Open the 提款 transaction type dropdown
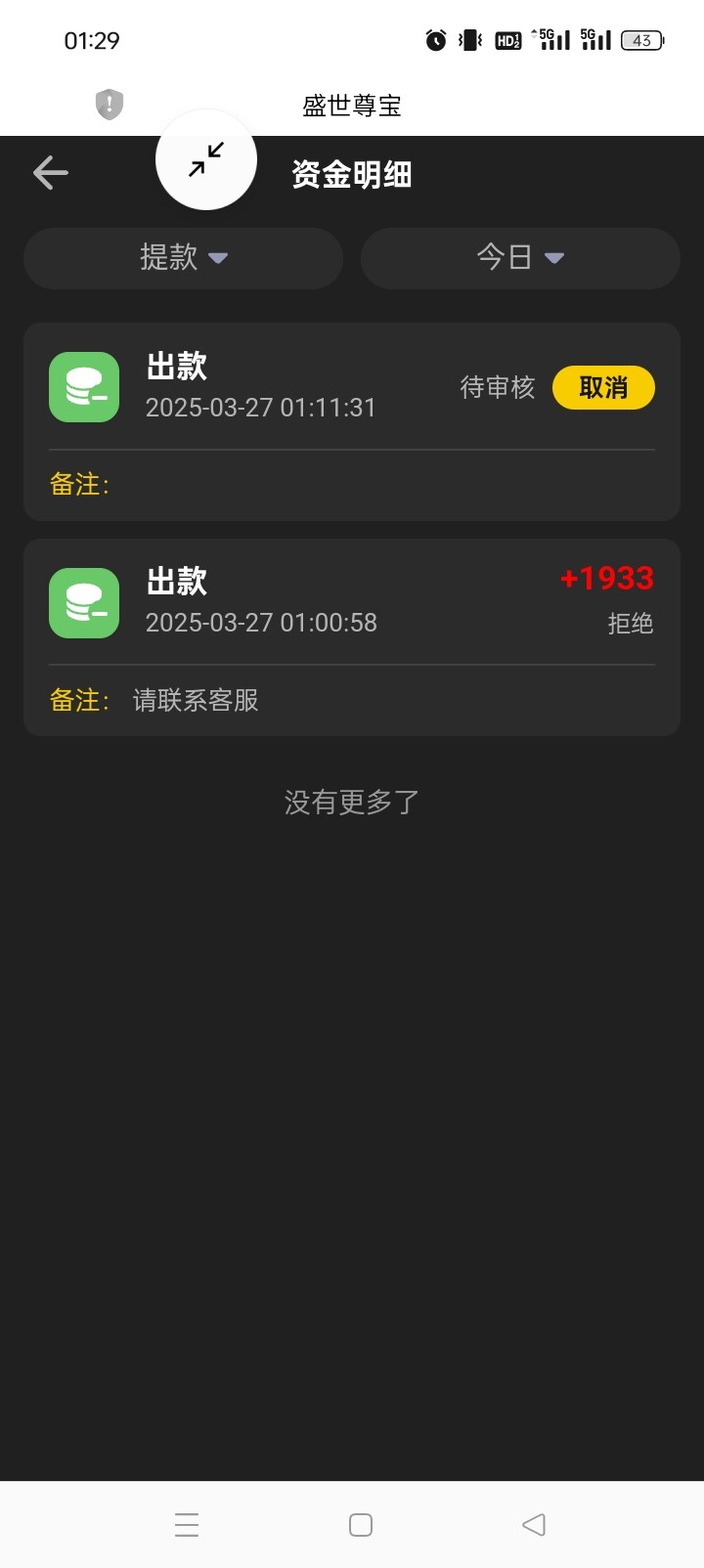Viewport: 704px width, 1568px height. tap(184, 258)
